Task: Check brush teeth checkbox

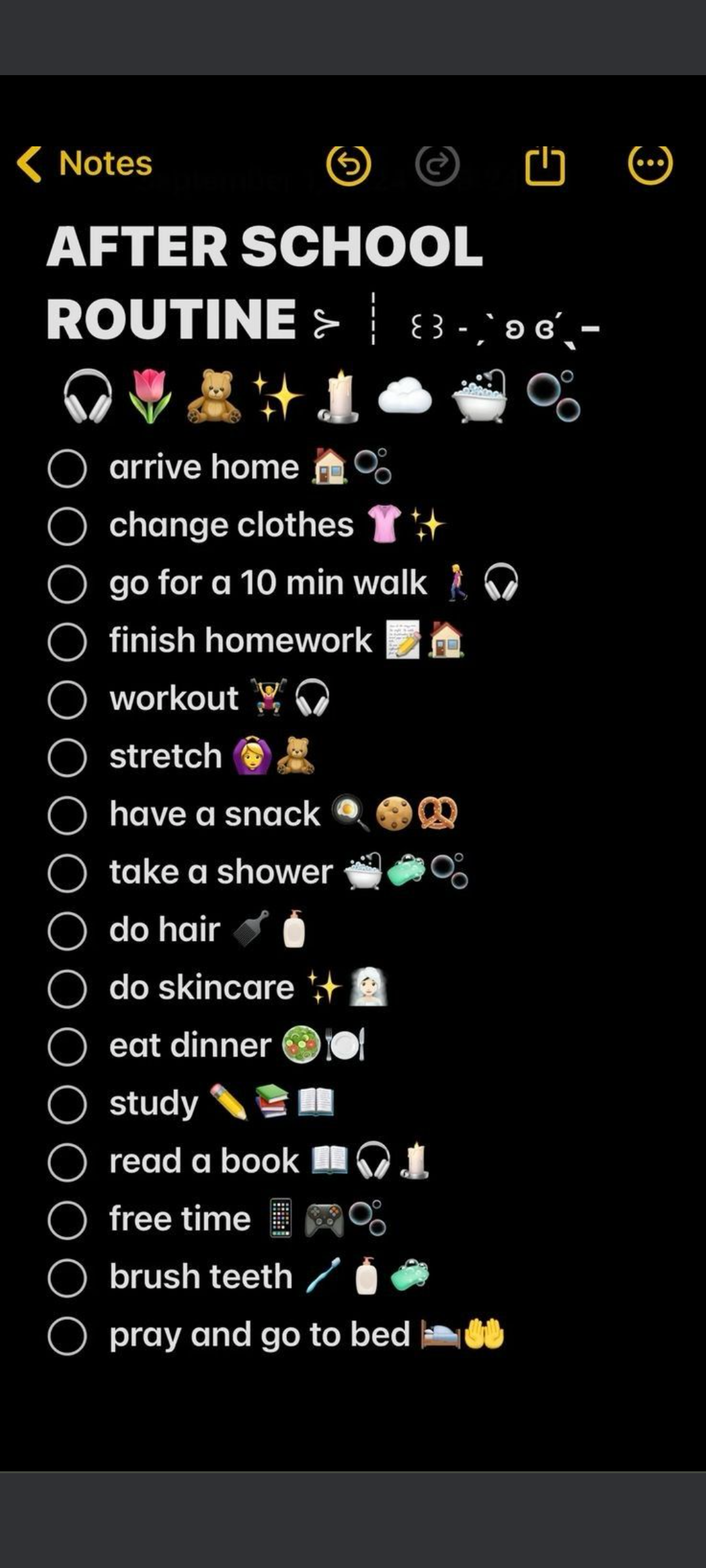Action: point(67,1278)
